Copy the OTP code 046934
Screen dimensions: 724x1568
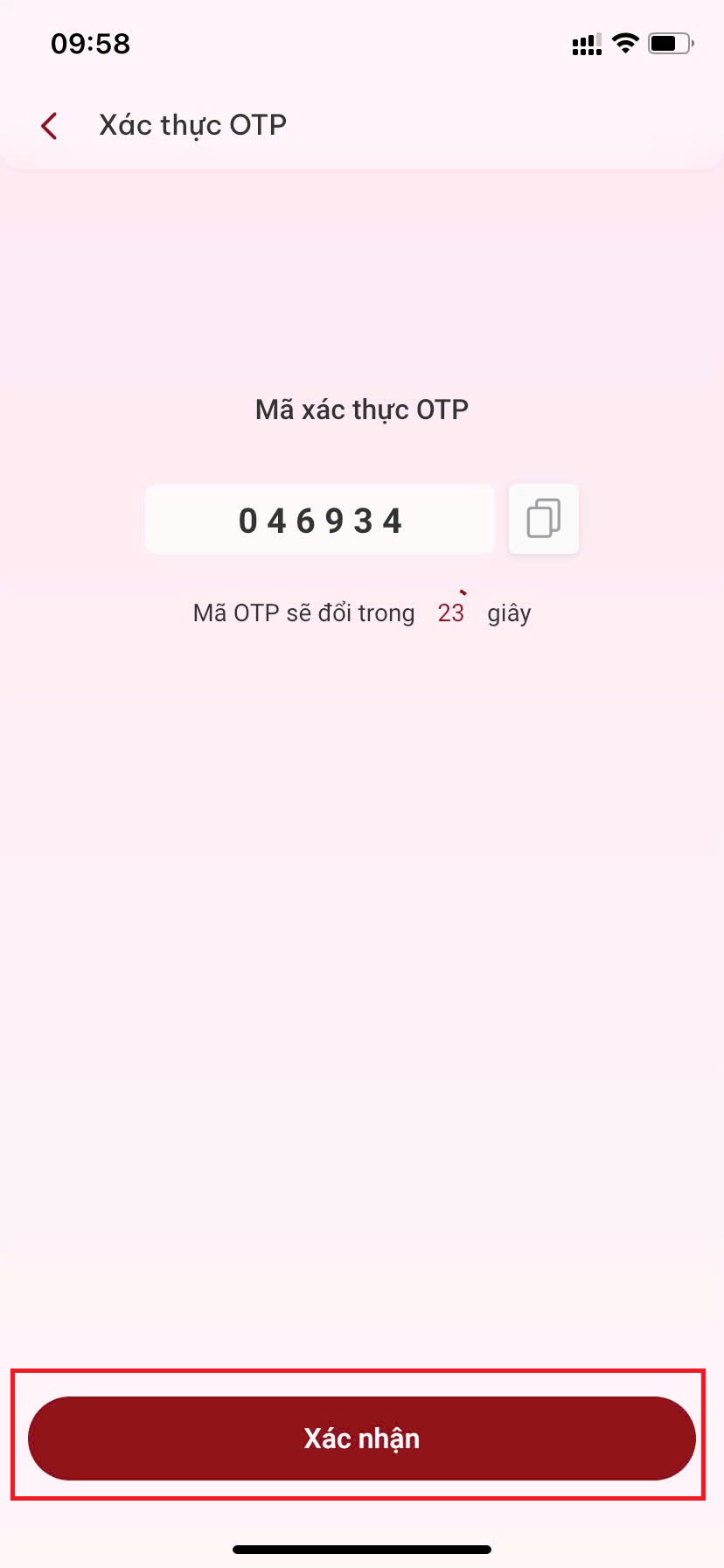[544, 519]
